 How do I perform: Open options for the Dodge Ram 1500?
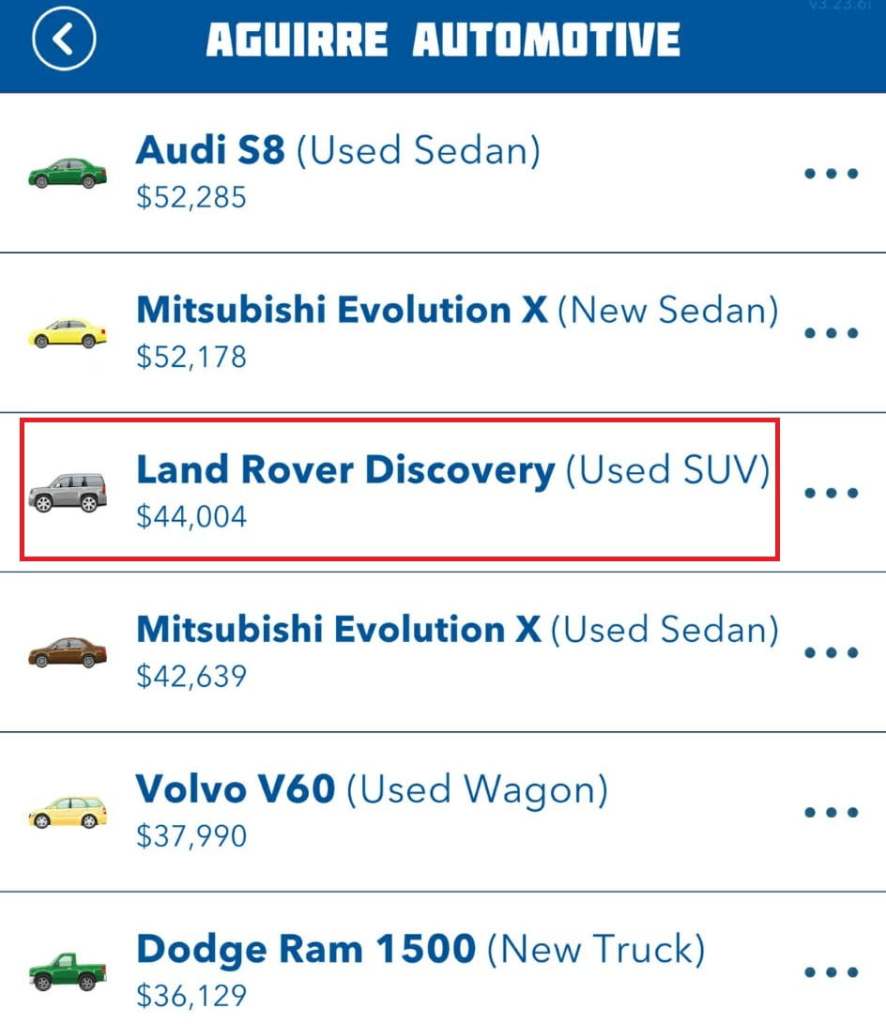831,972
